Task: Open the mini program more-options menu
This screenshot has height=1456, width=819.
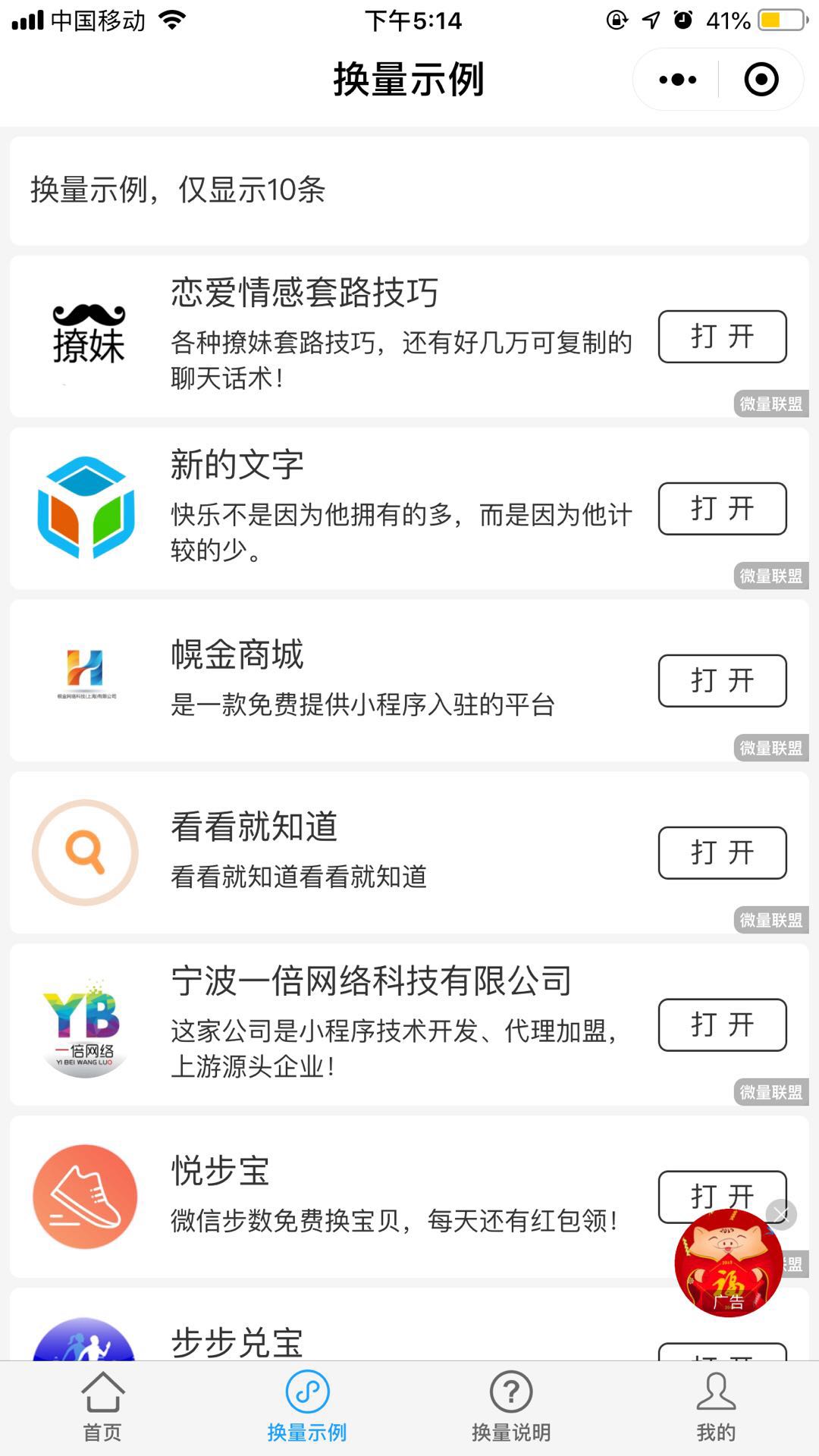Action: coord(677,80)
